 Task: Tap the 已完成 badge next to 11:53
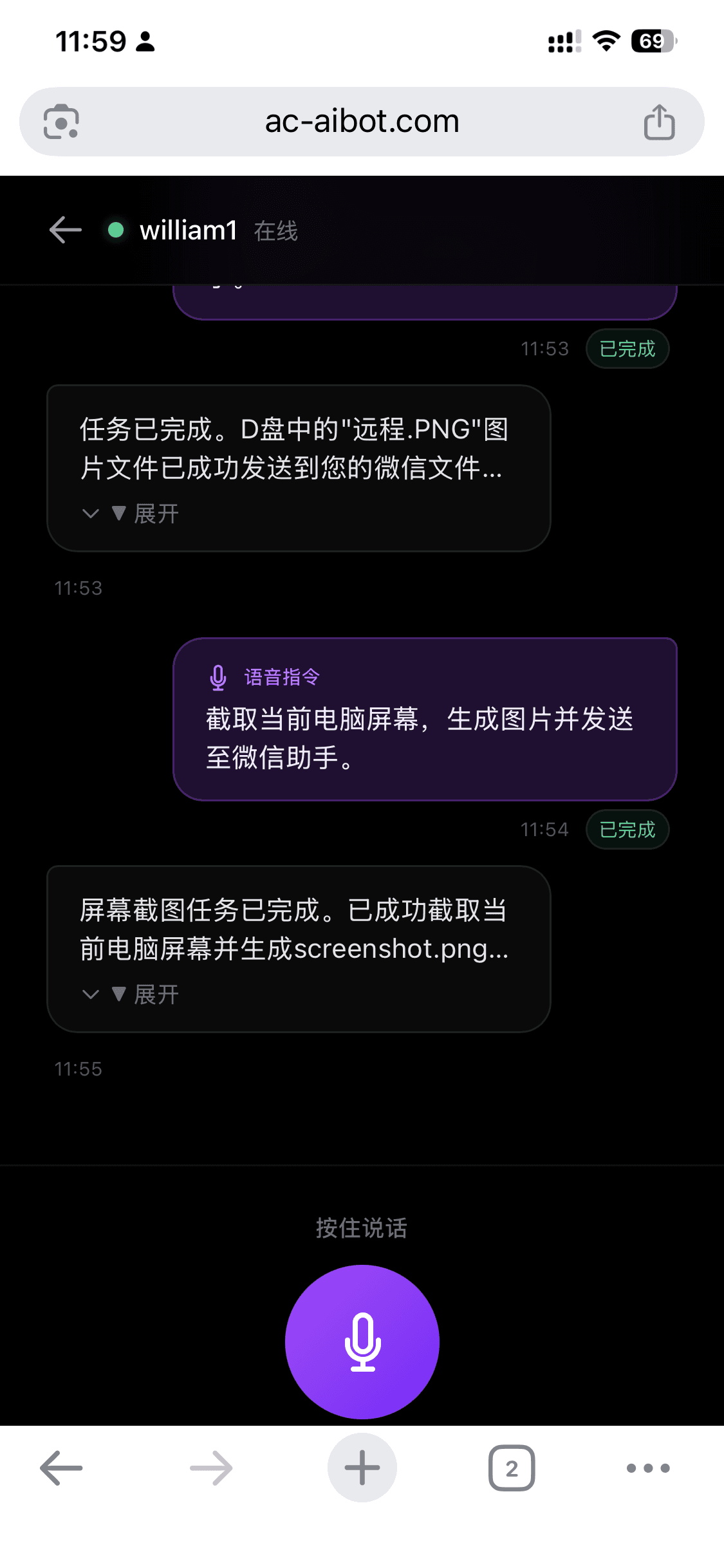[627, 348]
